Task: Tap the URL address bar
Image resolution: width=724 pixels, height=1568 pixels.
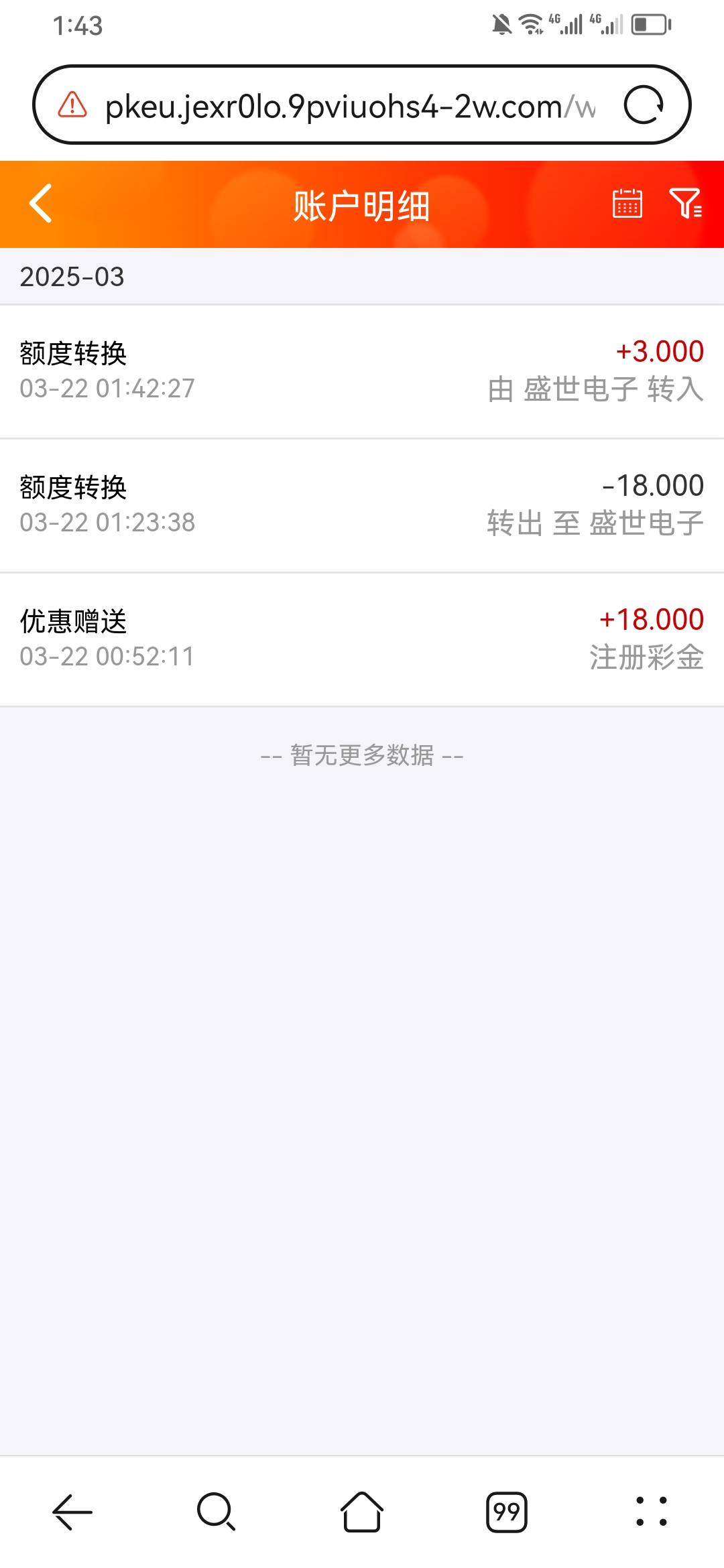Action: pos(349,106)
